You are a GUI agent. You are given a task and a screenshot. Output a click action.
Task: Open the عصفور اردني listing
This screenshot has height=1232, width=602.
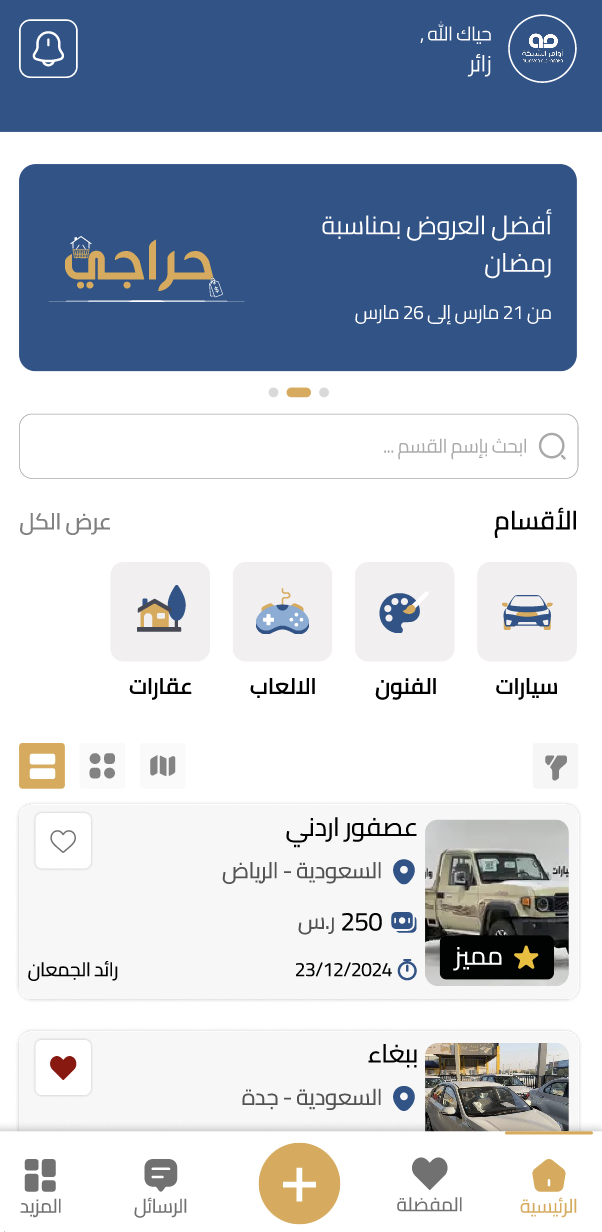(300, 900)
